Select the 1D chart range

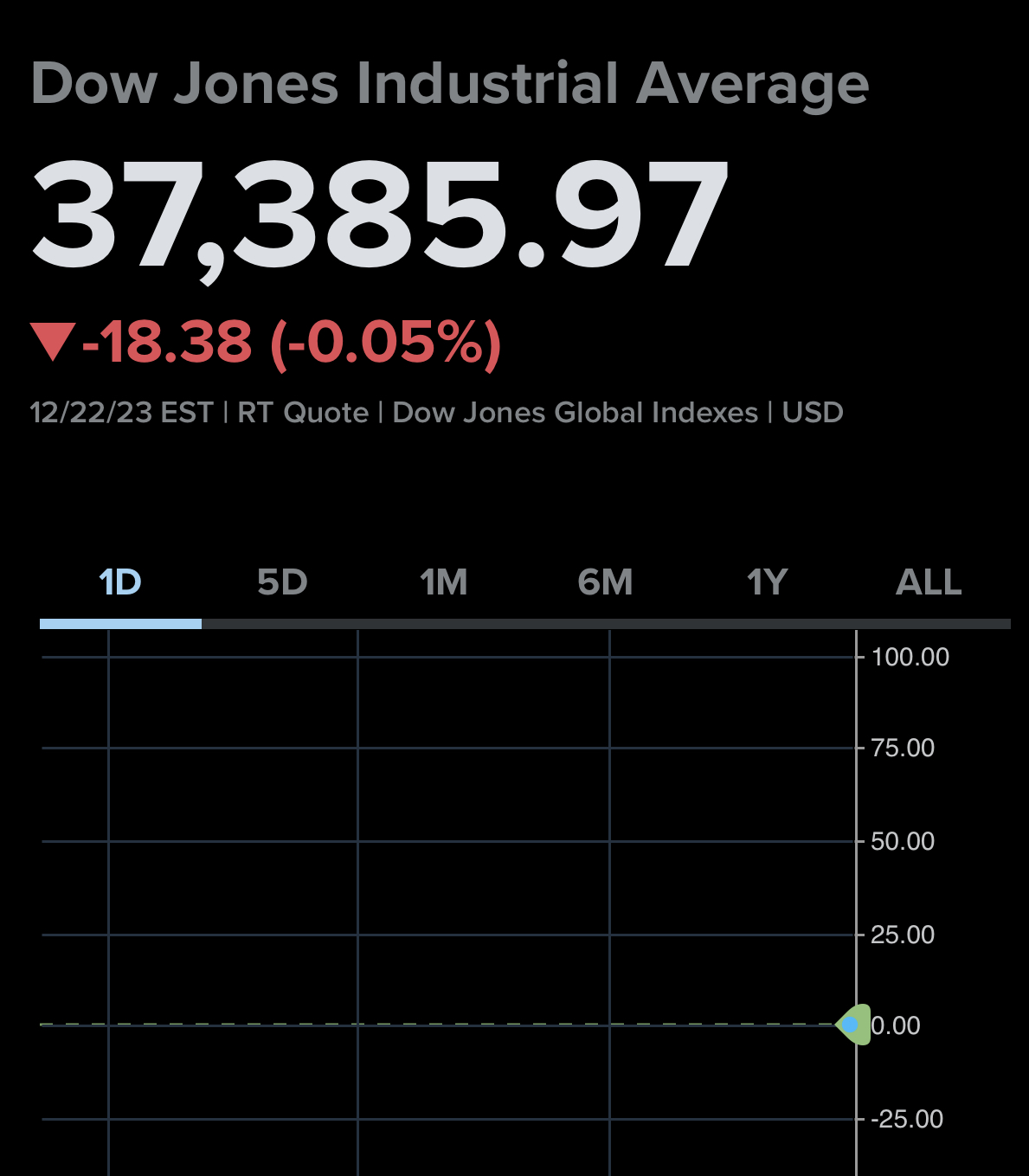click(x=120, y=582)
